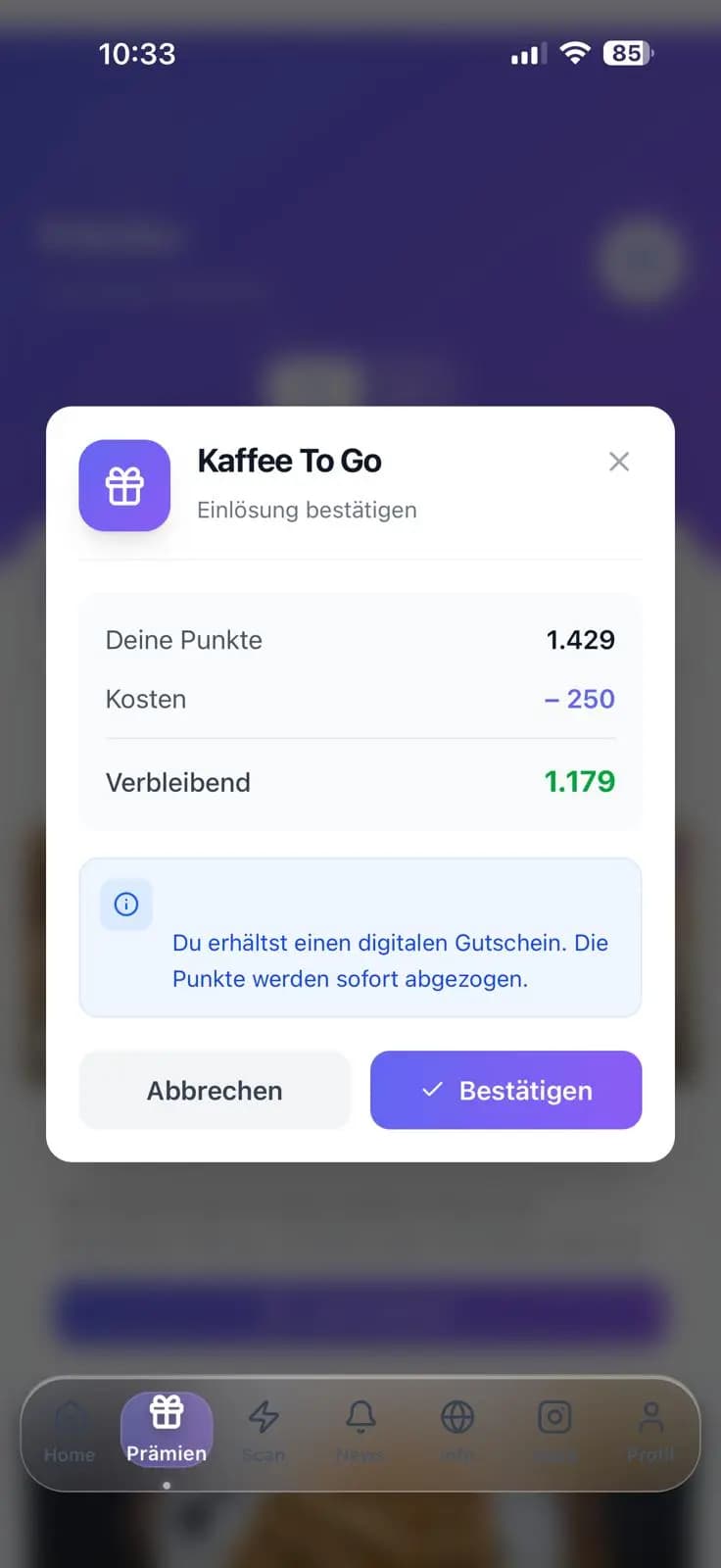Tap the info circle icon in the blue notice
This screenshot has width=721, height=1568.
pos(125,905)
